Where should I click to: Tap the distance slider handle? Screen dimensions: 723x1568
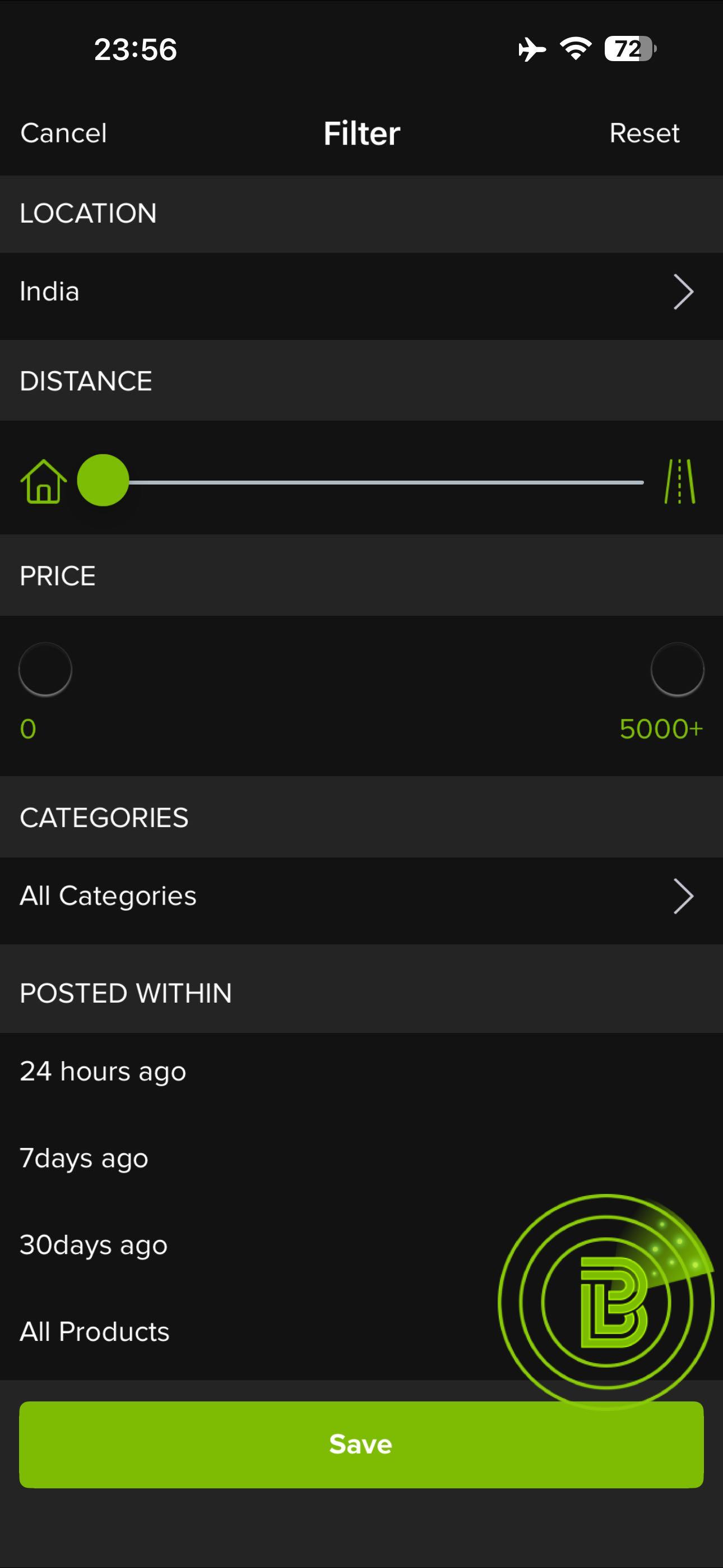pyautogui.click(x=103, y=480)
